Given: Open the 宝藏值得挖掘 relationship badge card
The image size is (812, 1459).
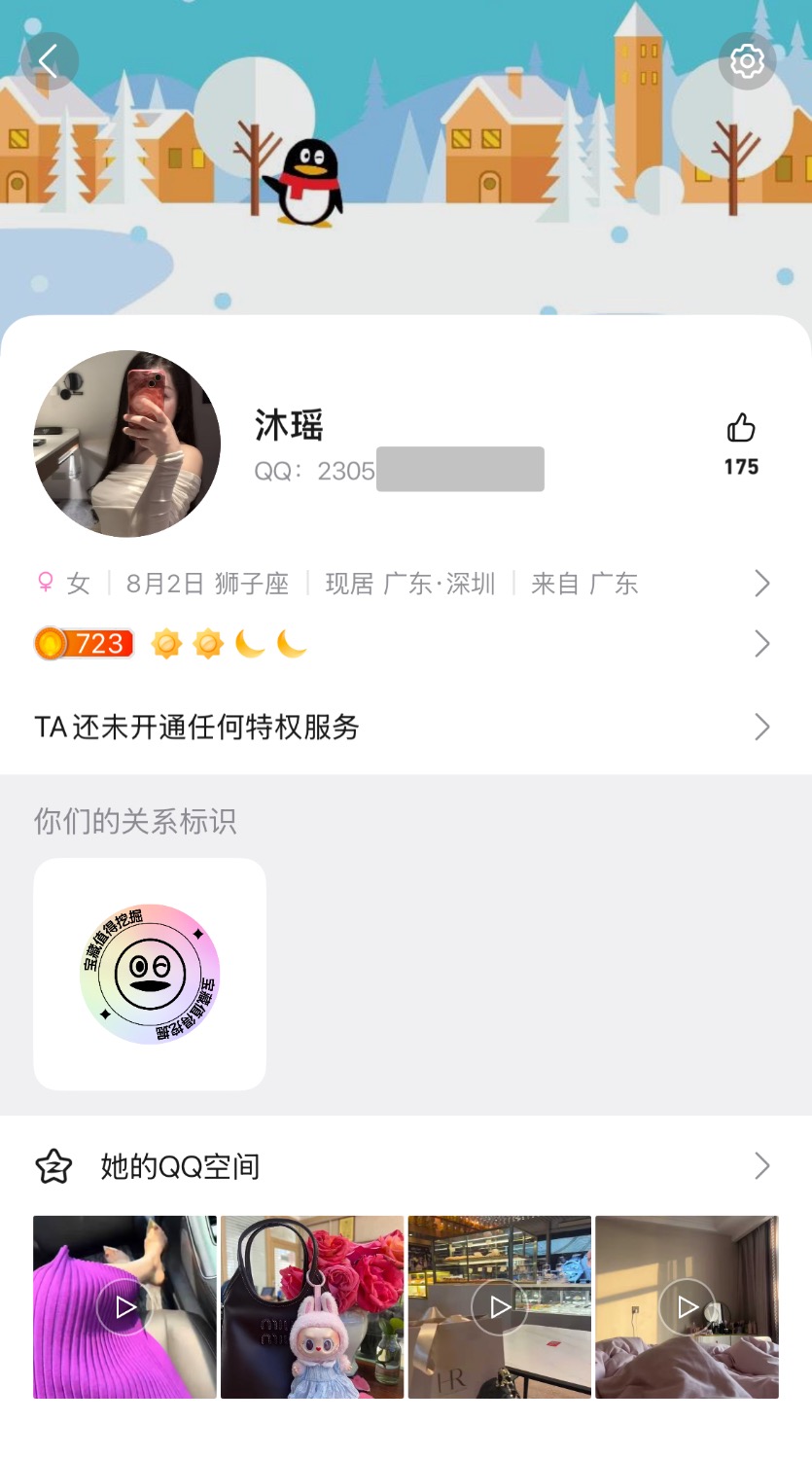Looking at the screenshot, I should click(150, 974).
